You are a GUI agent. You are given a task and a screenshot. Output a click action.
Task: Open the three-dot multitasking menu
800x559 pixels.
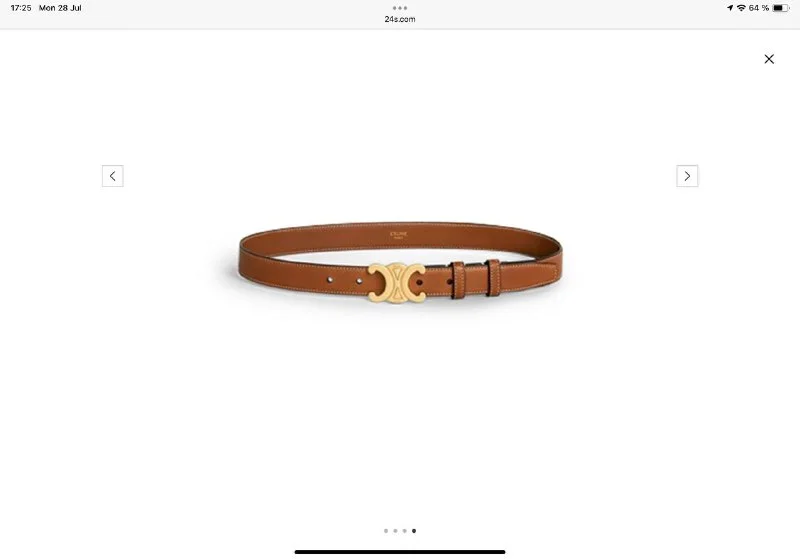400,7
